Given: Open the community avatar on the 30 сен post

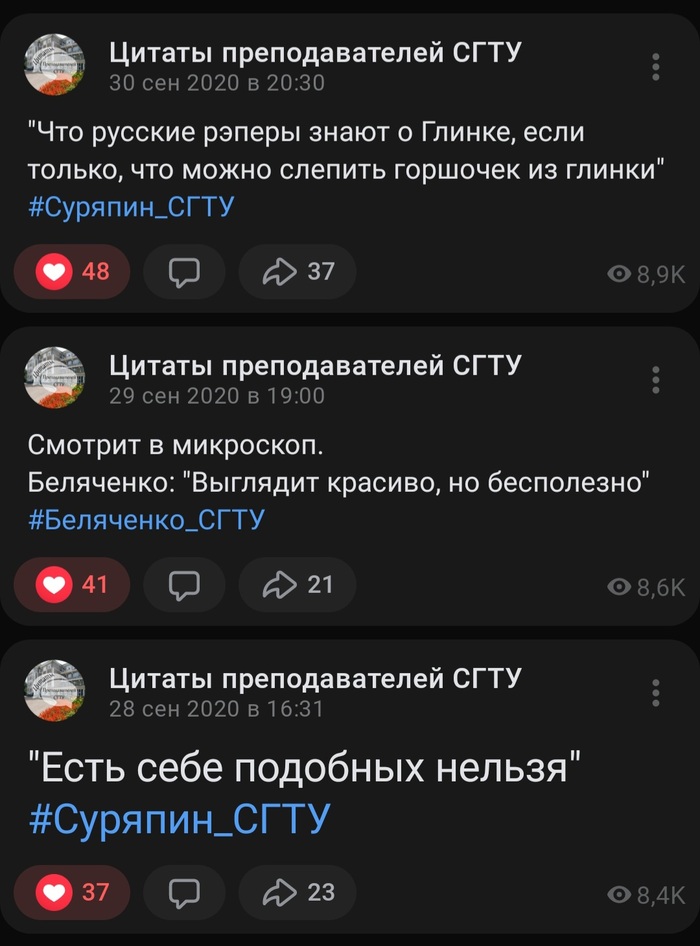Looking at the screenshot, I should 55,66.
